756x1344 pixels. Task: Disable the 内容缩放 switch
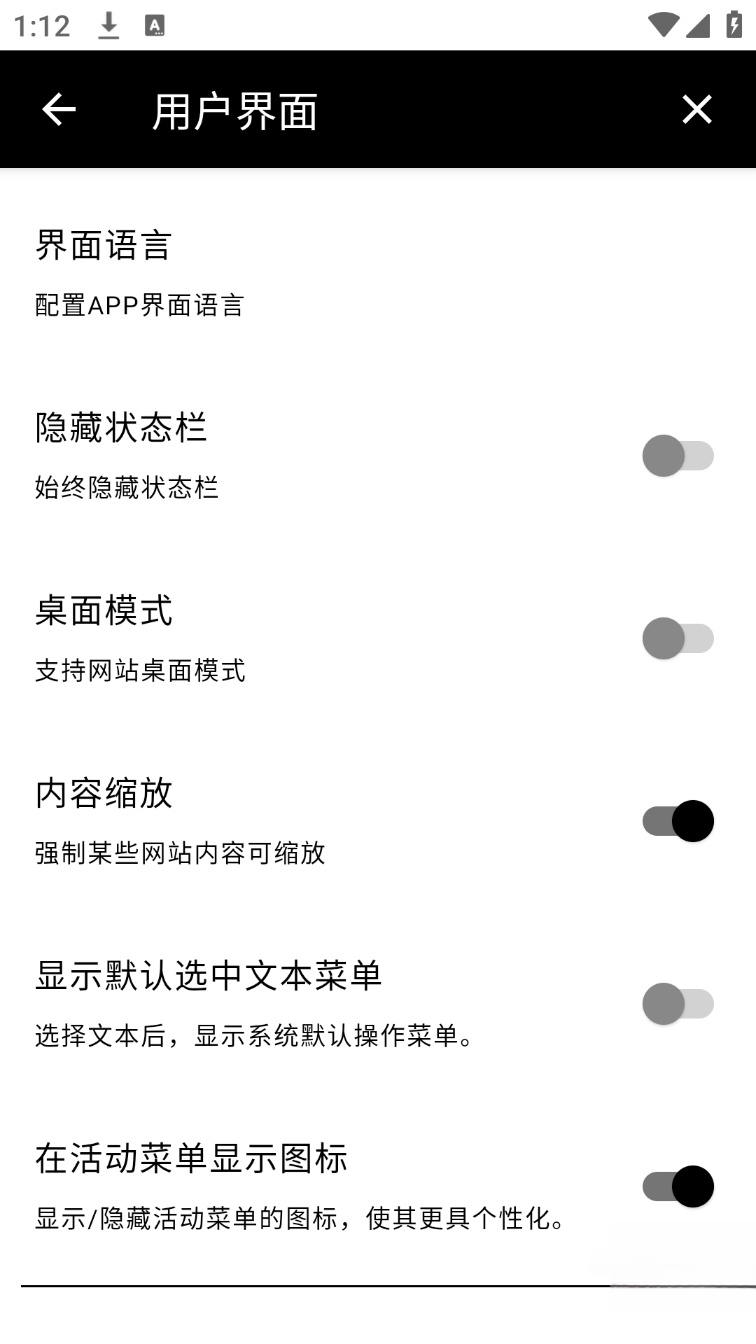[678, 821]
